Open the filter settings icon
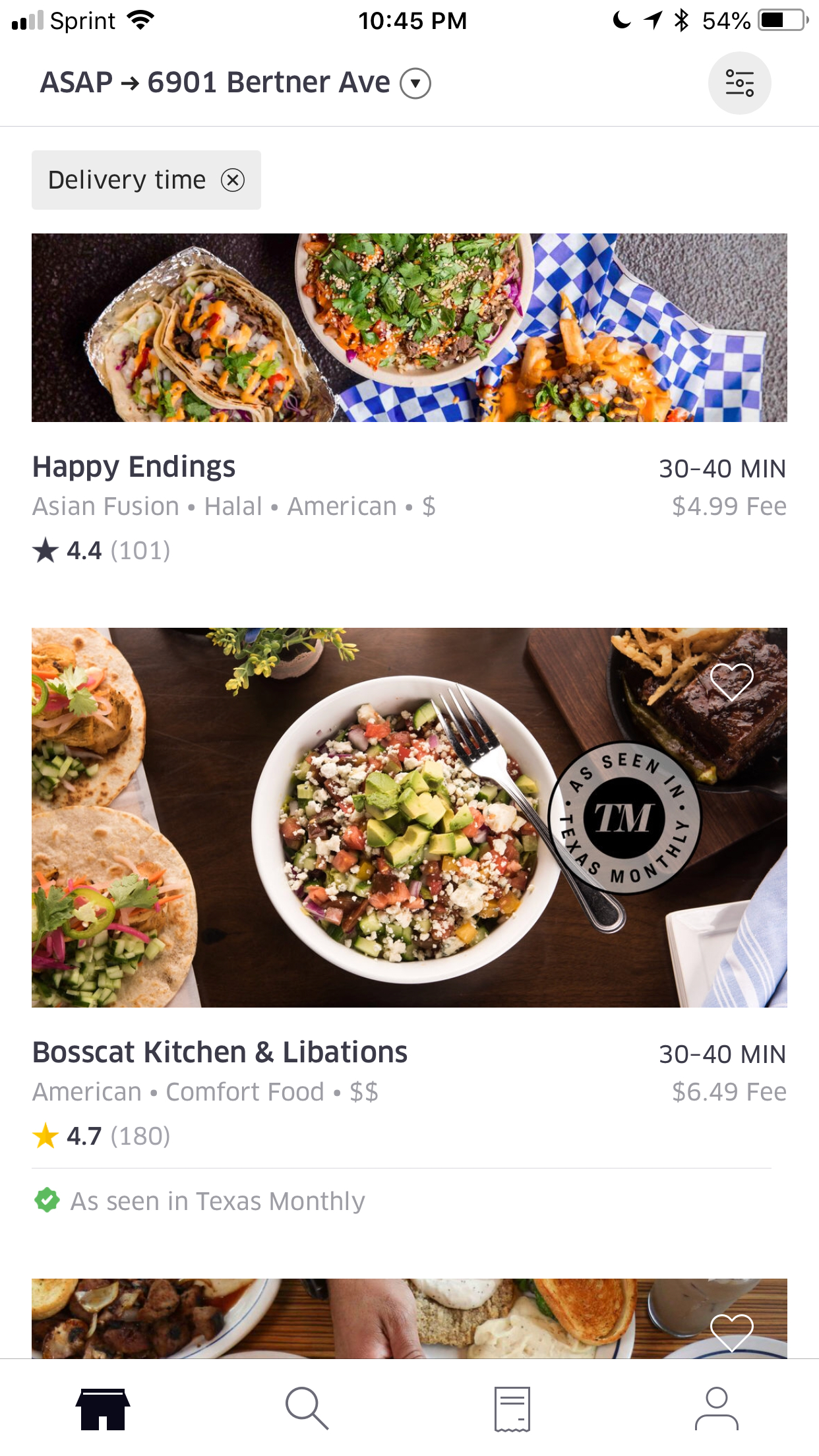The height and width of the screenshot is (1456, 819). [x=739, y=83]
